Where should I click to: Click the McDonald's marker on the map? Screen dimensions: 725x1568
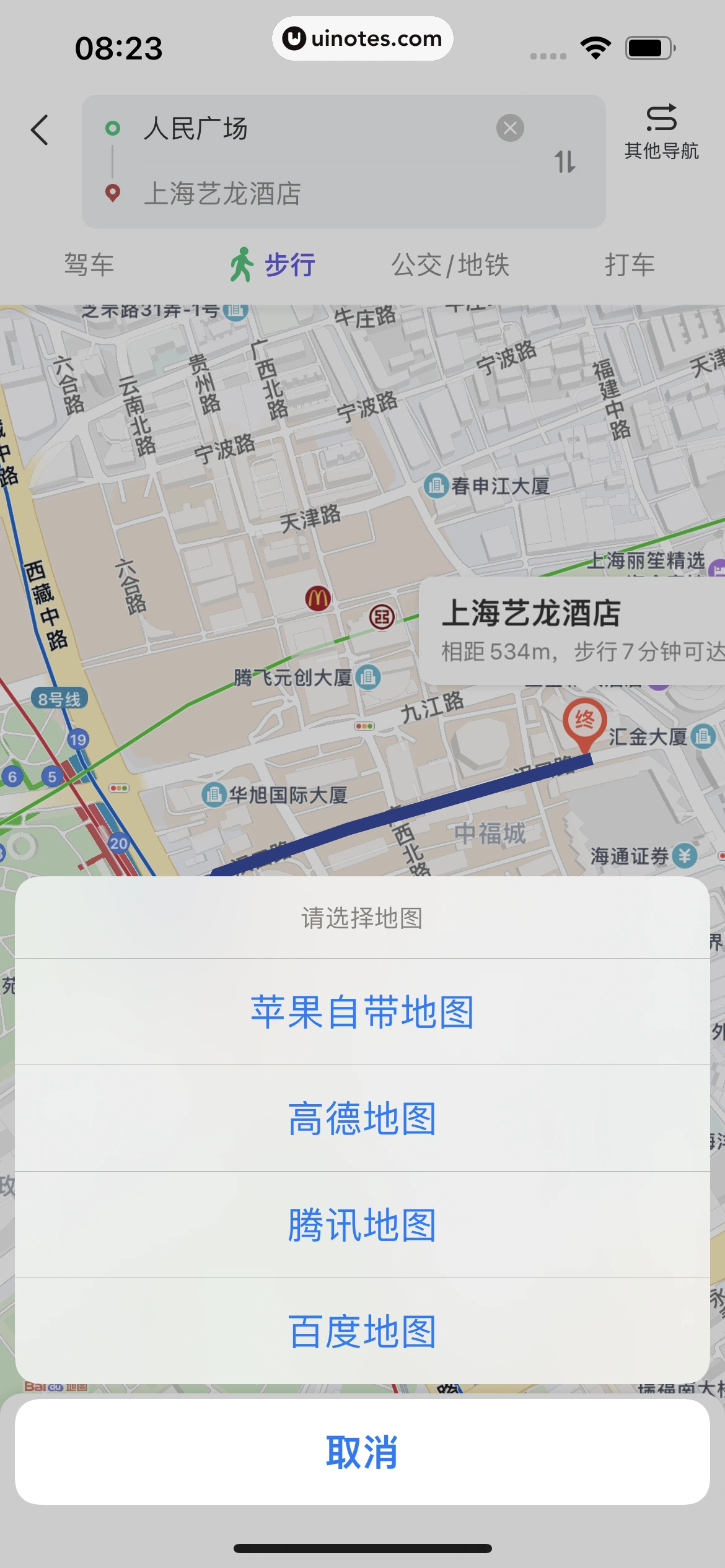point(317,599)
